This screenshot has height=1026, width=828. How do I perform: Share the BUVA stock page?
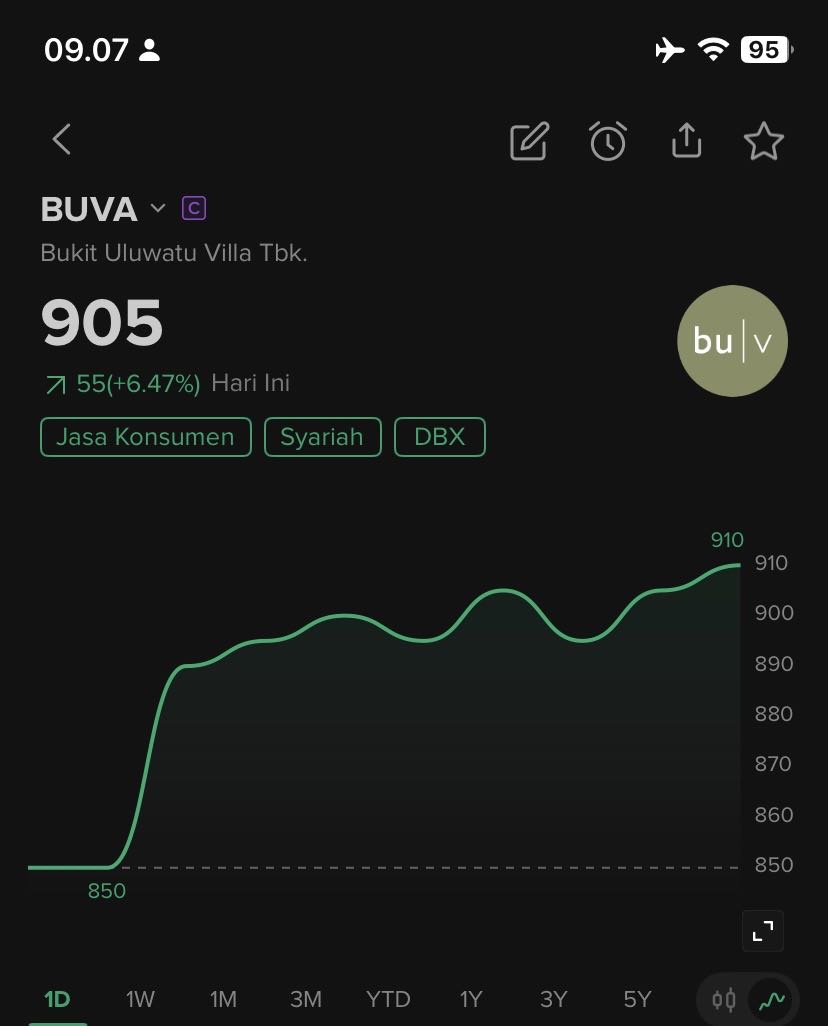686,141
